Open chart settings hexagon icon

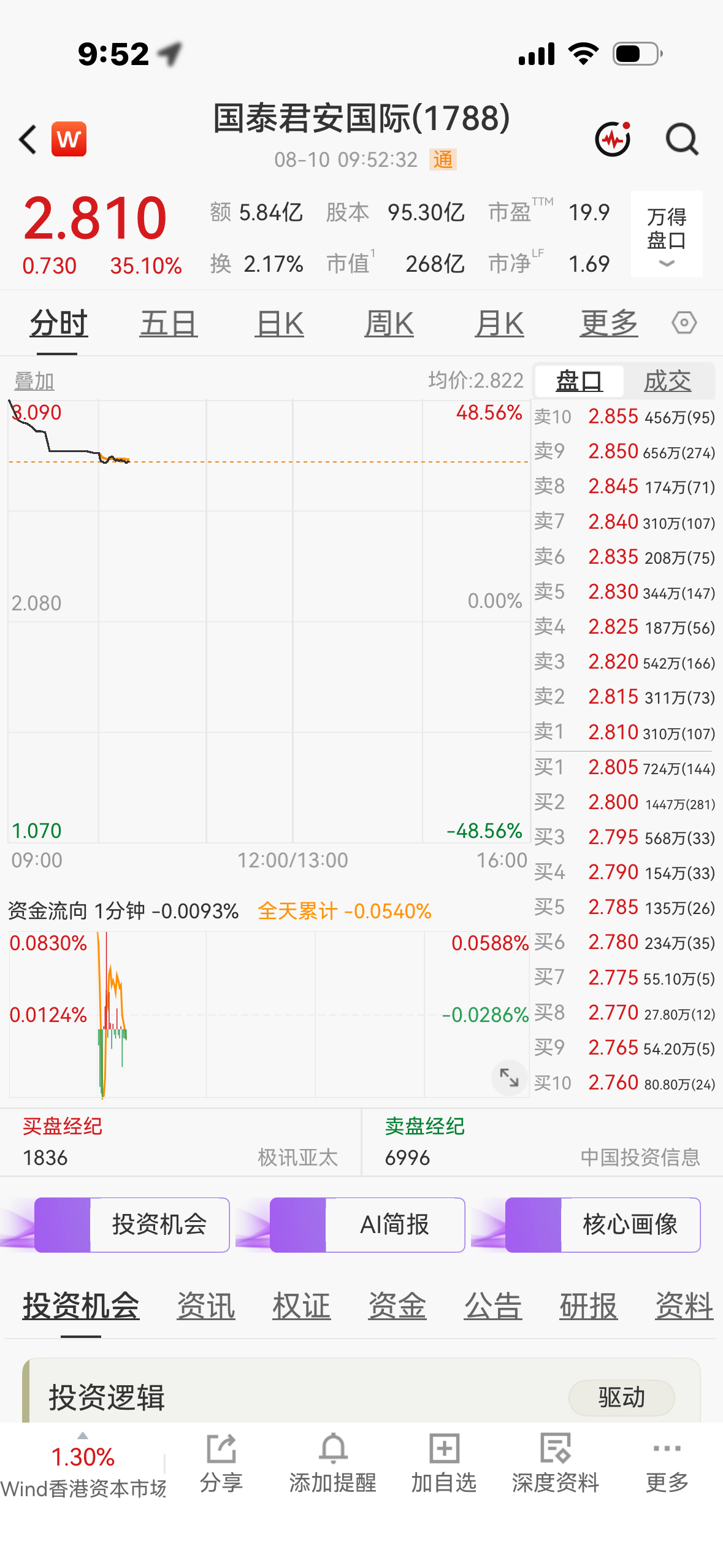(x=684, y=322)
